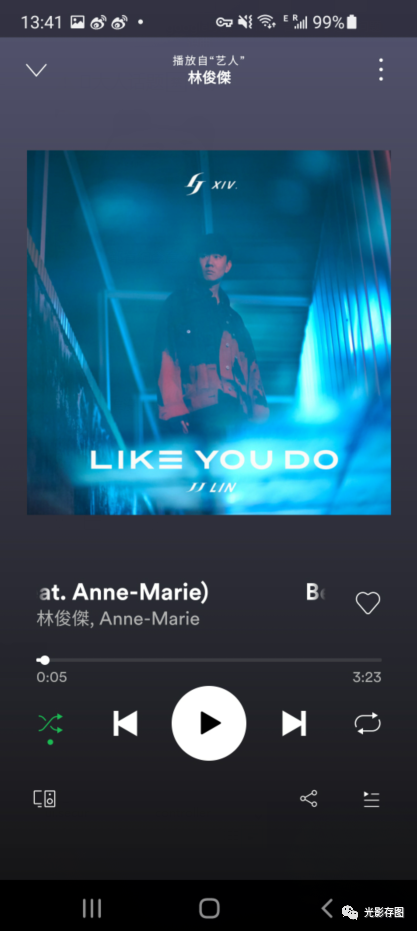417x931 pixels.
Task: Skip to the previous track
Action: click(125, 723)
